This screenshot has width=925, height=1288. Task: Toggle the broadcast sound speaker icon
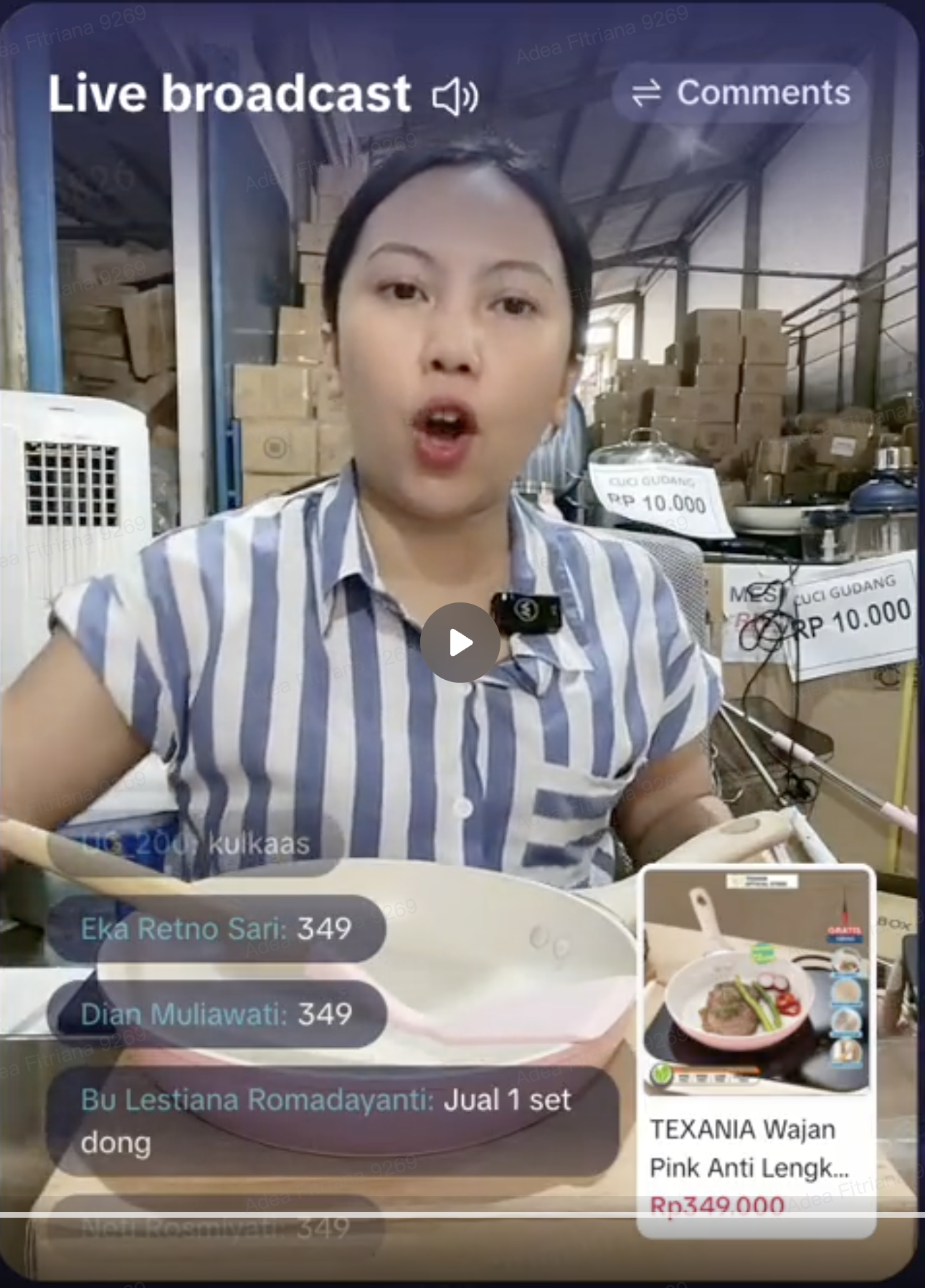click(x=455, y=97)
